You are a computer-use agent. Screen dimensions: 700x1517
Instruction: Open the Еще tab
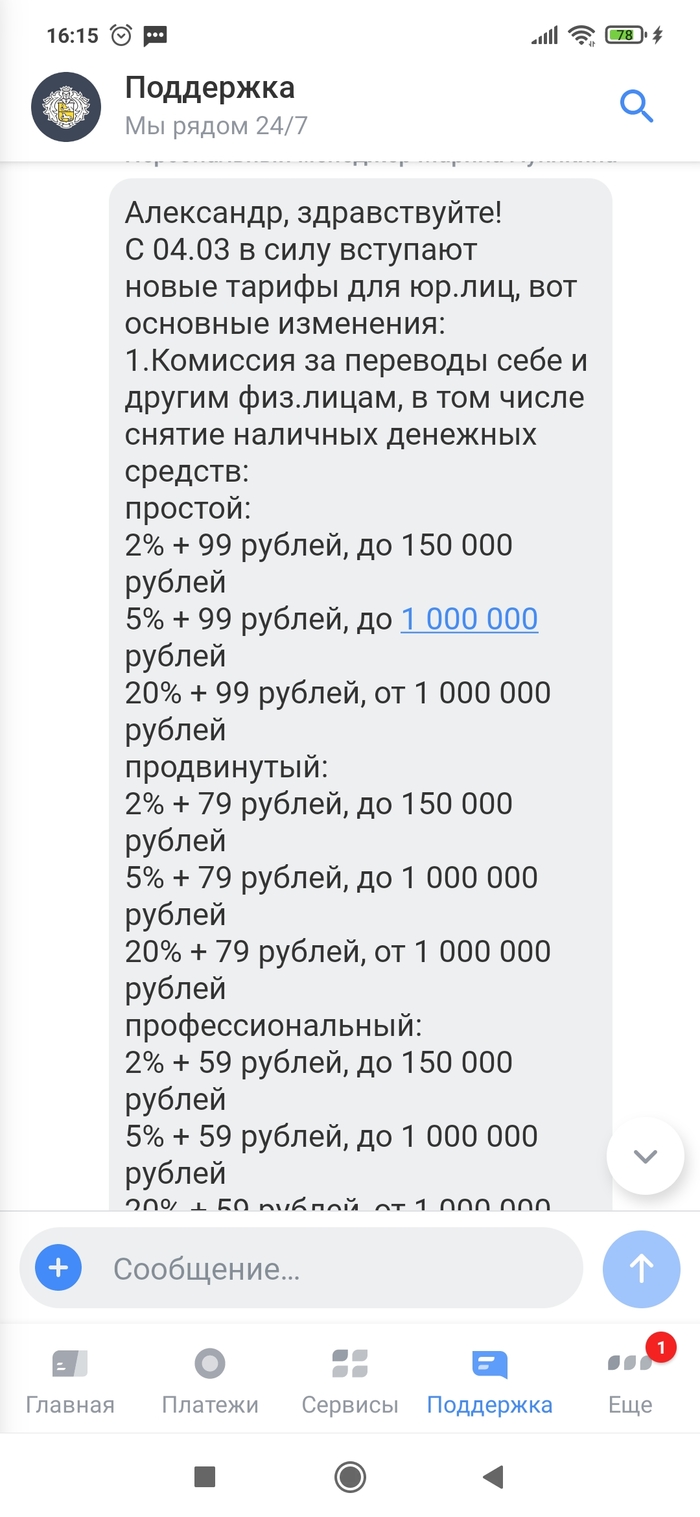(630, 1379)
